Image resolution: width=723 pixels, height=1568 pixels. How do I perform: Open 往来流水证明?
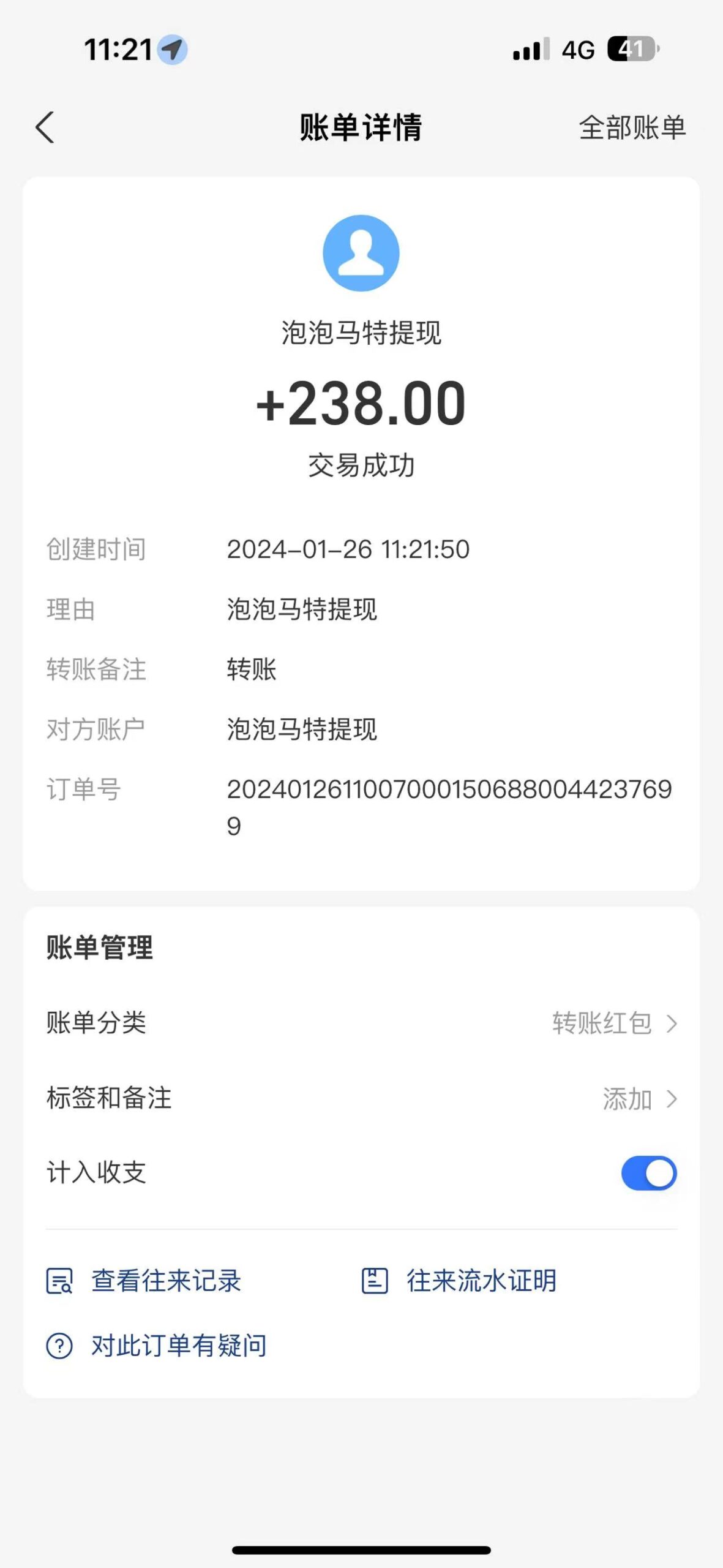pos(459,1281)
